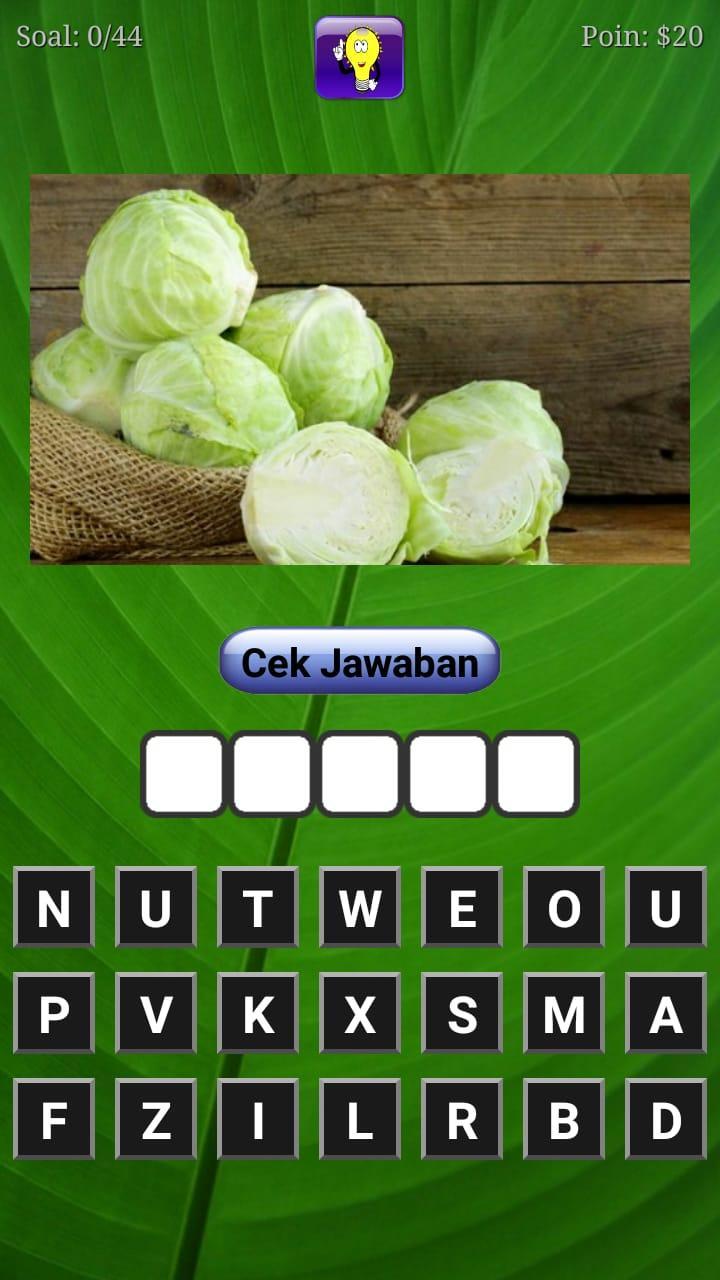Tap the lightbulb hint icon

(x=360, y=57)
